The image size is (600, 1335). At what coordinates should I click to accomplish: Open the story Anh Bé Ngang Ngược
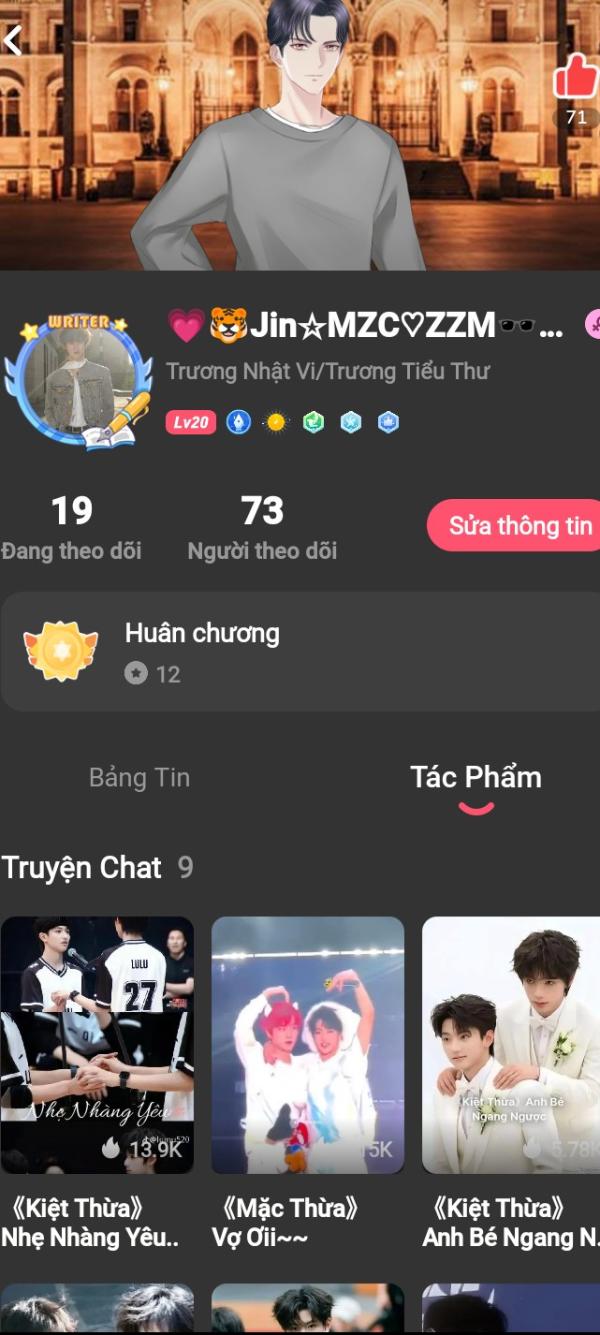[511, 1044]
